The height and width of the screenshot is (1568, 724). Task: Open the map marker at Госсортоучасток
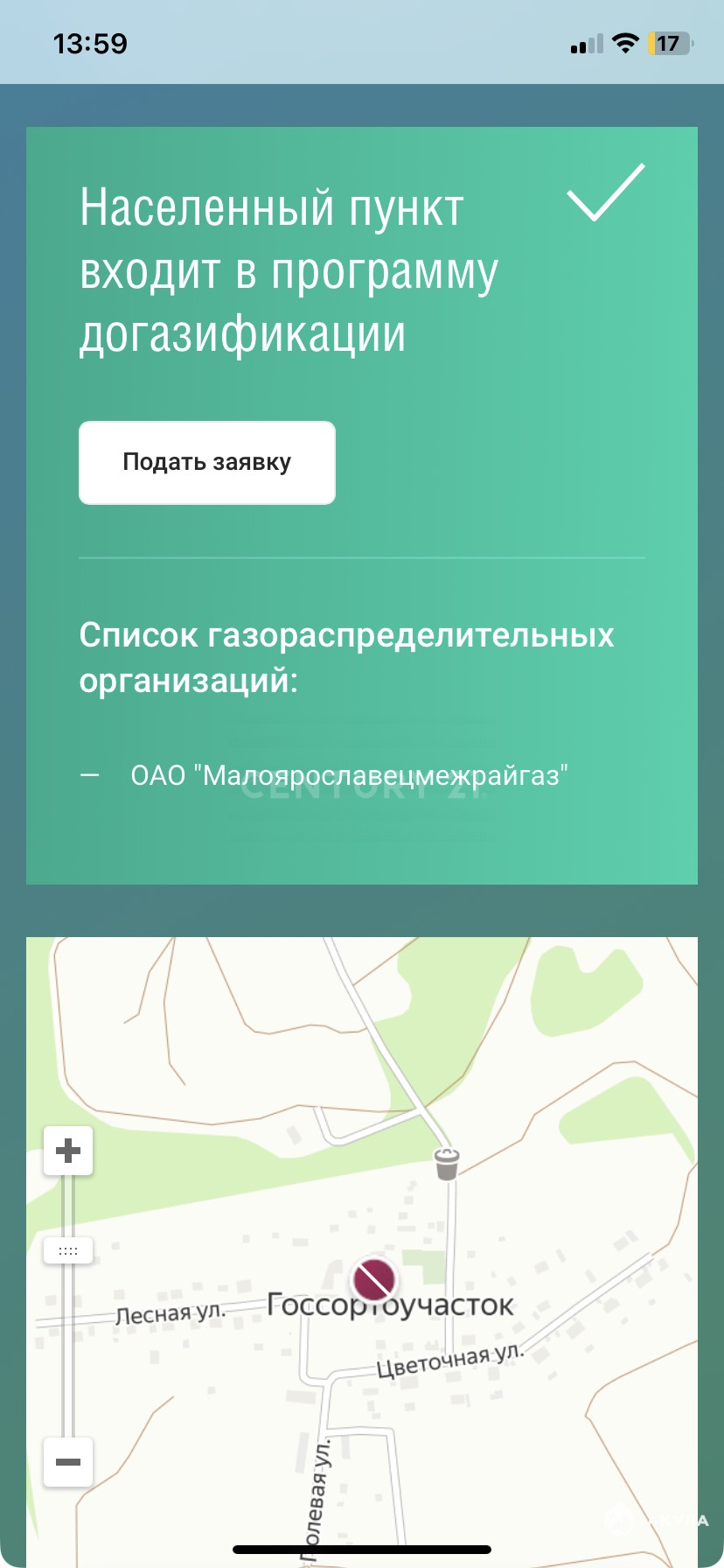[374, 1279]
